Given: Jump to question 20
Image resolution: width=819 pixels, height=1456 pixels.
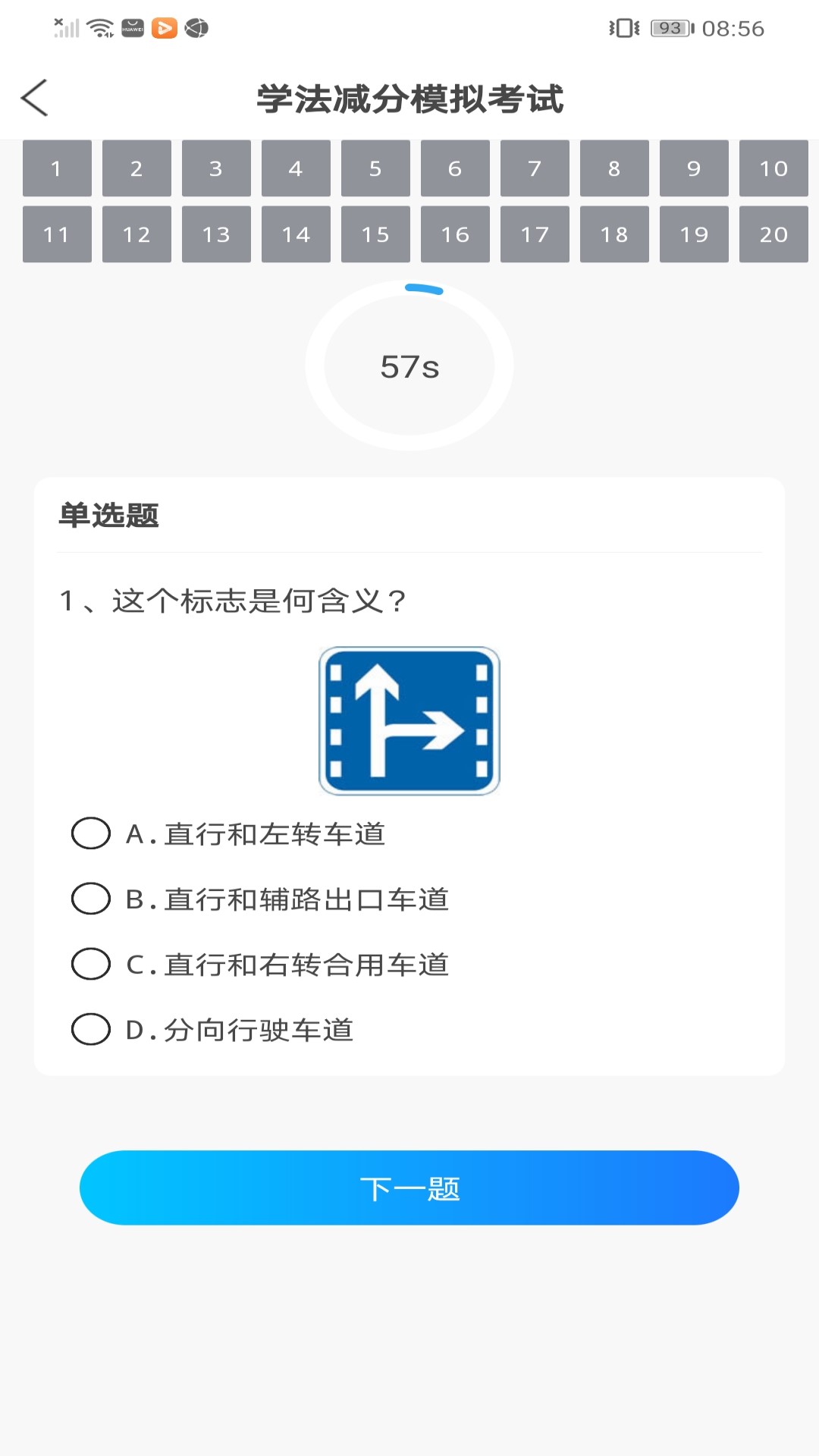Looking at the screenshot, I should click(773, 235).
